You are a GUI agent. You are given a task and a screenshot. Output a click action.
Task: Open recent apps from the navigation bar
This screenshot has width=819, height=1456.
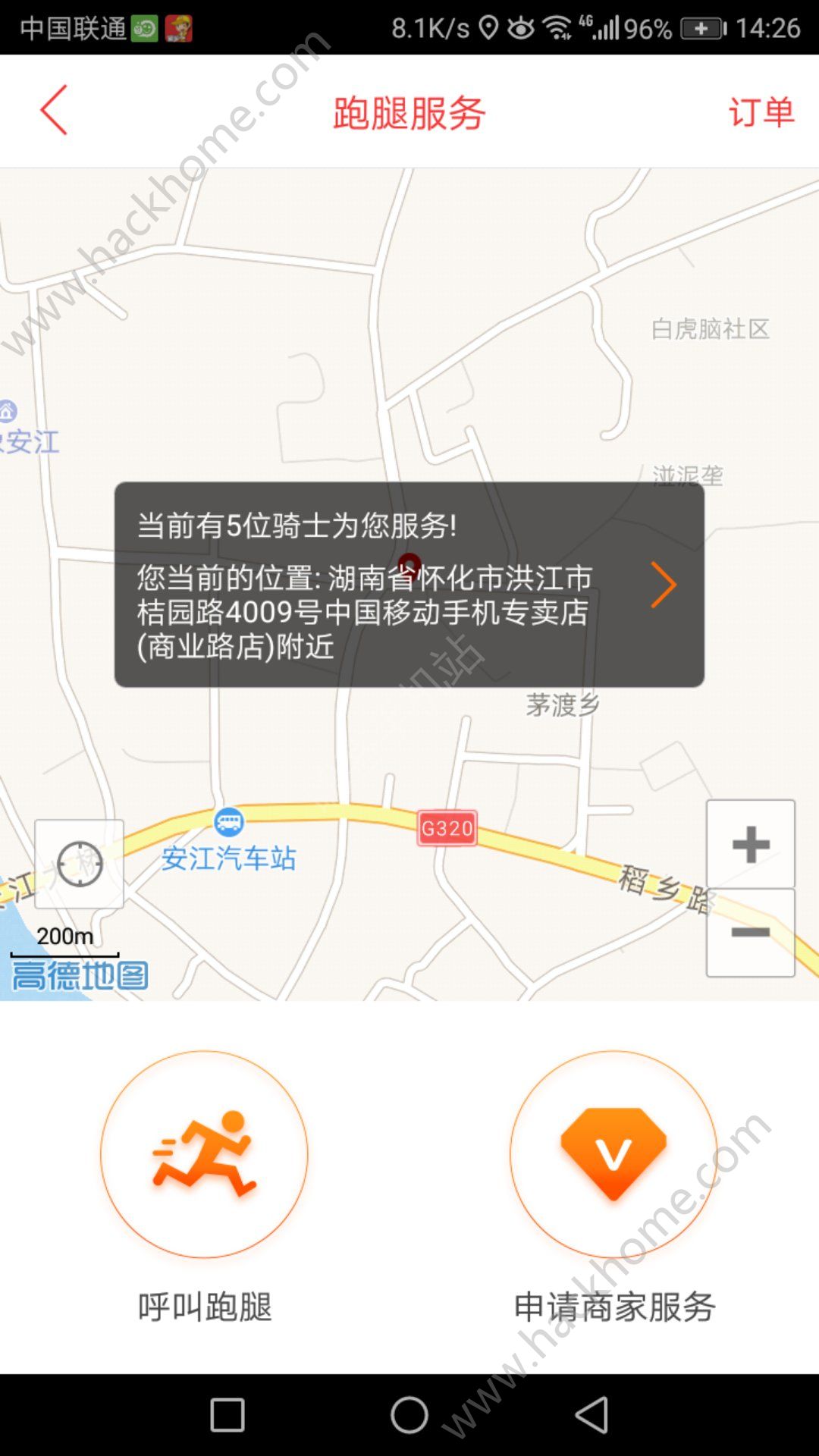[227, 1415]
